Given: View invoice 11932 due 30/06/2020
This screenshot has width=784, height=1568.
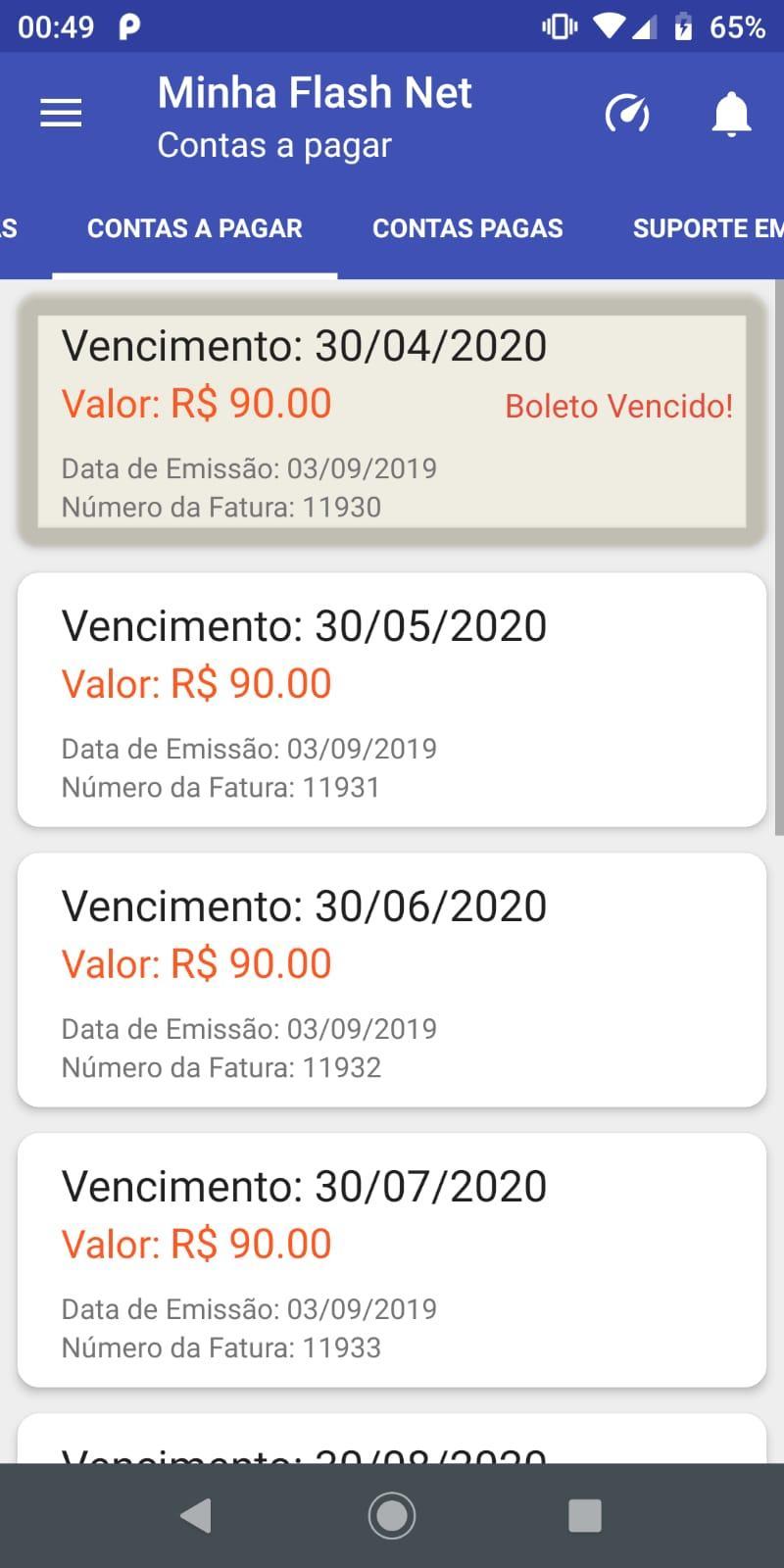Looking at the screenshot, I should pos(392,980).
